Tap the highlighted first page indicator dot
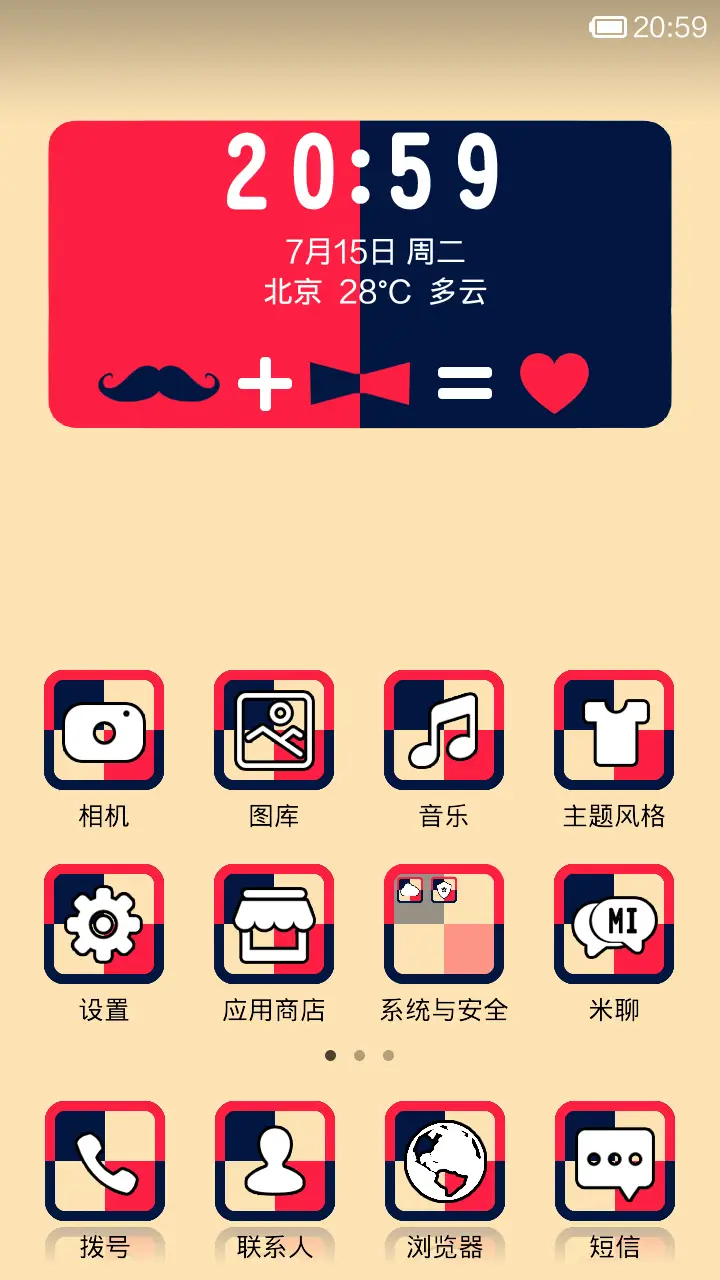 point(331,1055)
